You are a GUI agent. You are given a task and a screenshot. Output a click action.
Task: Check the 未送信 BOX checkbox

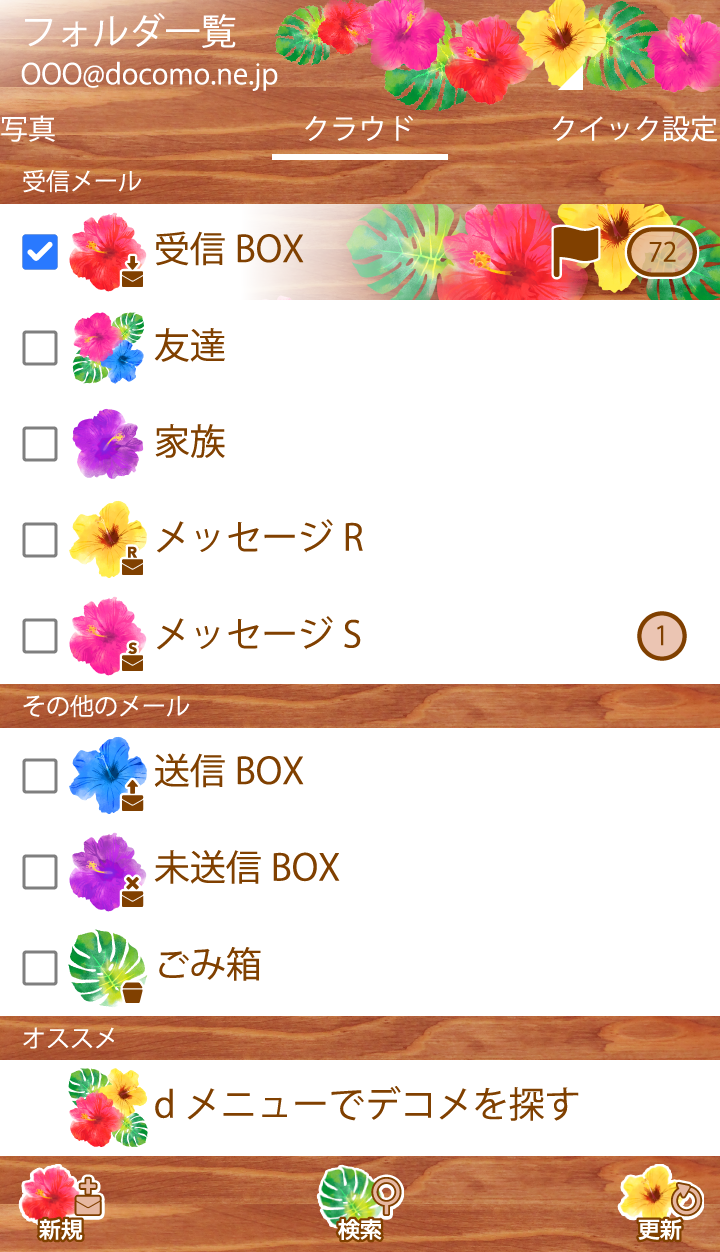pyautogui.click(x=40, y=871)
